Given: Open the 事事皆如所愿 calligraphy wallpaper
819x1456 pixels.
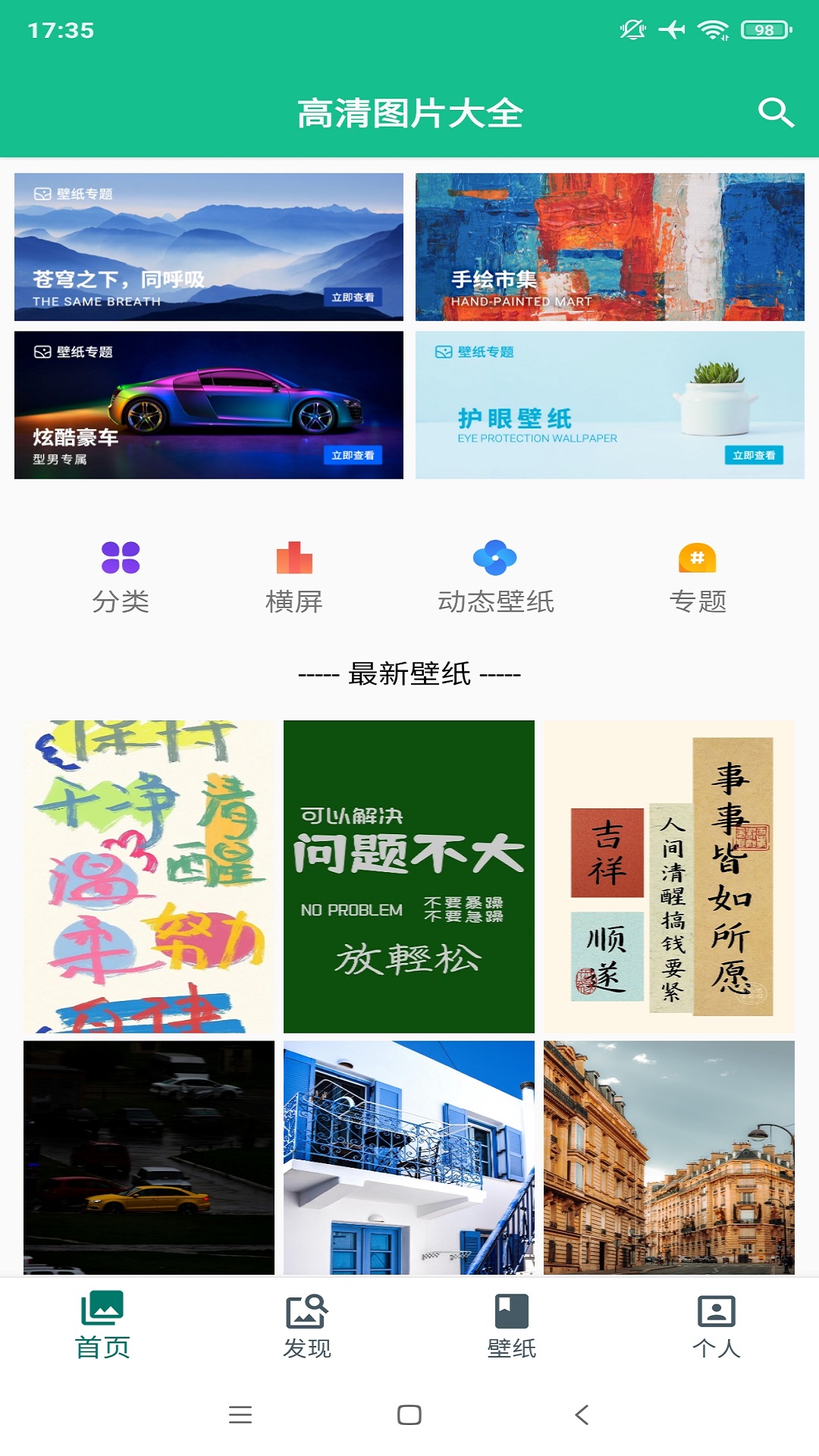Looking at the screenshot, I should (669, 876).
